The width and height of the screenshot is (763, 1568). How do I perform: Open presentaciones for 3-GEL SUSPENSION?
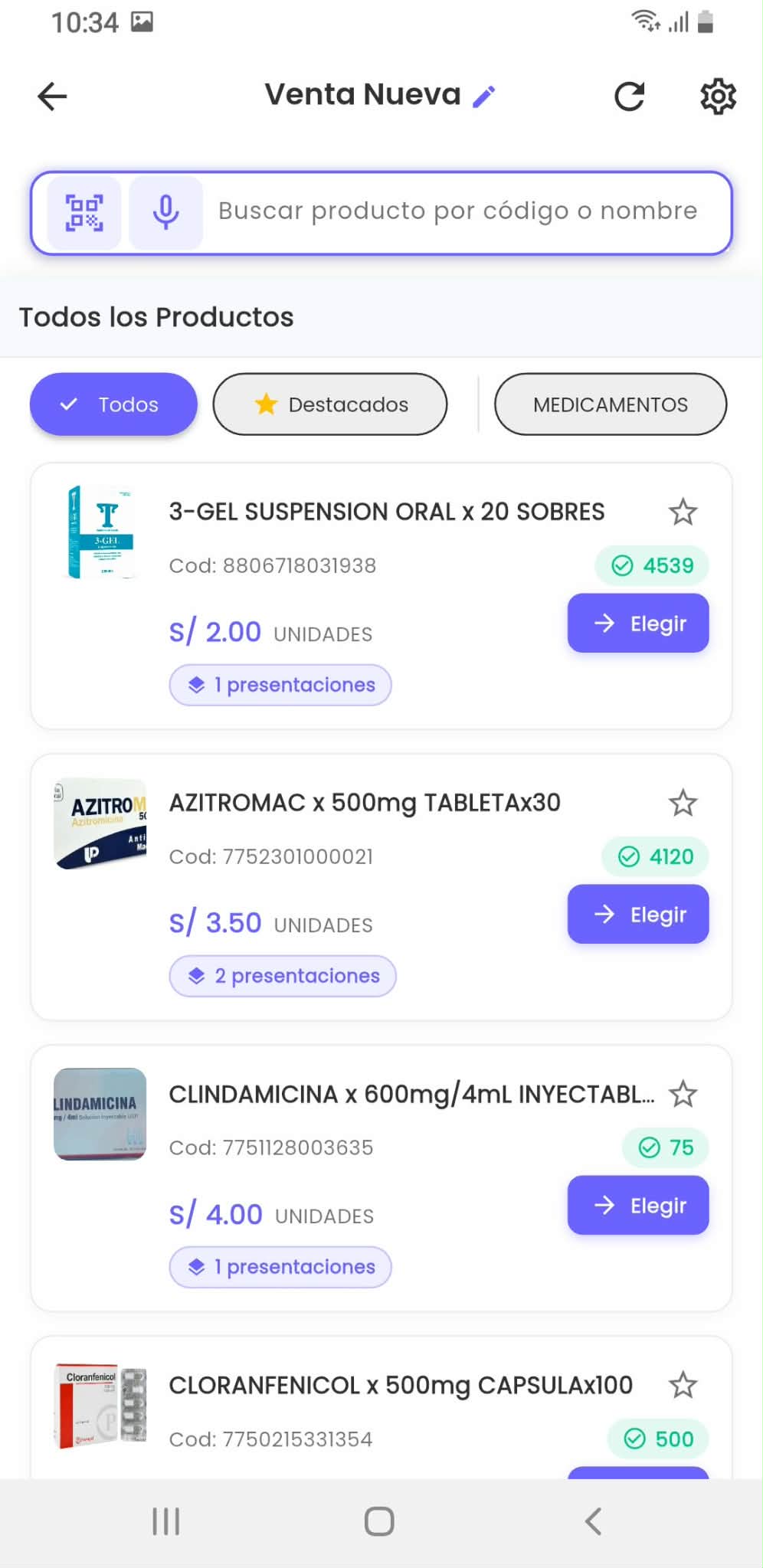tap(280, 684)
